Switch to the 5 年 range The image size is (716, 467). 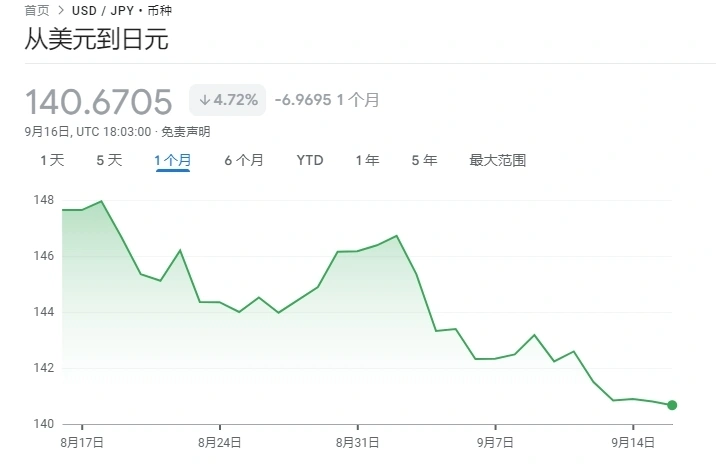[424, 160]
